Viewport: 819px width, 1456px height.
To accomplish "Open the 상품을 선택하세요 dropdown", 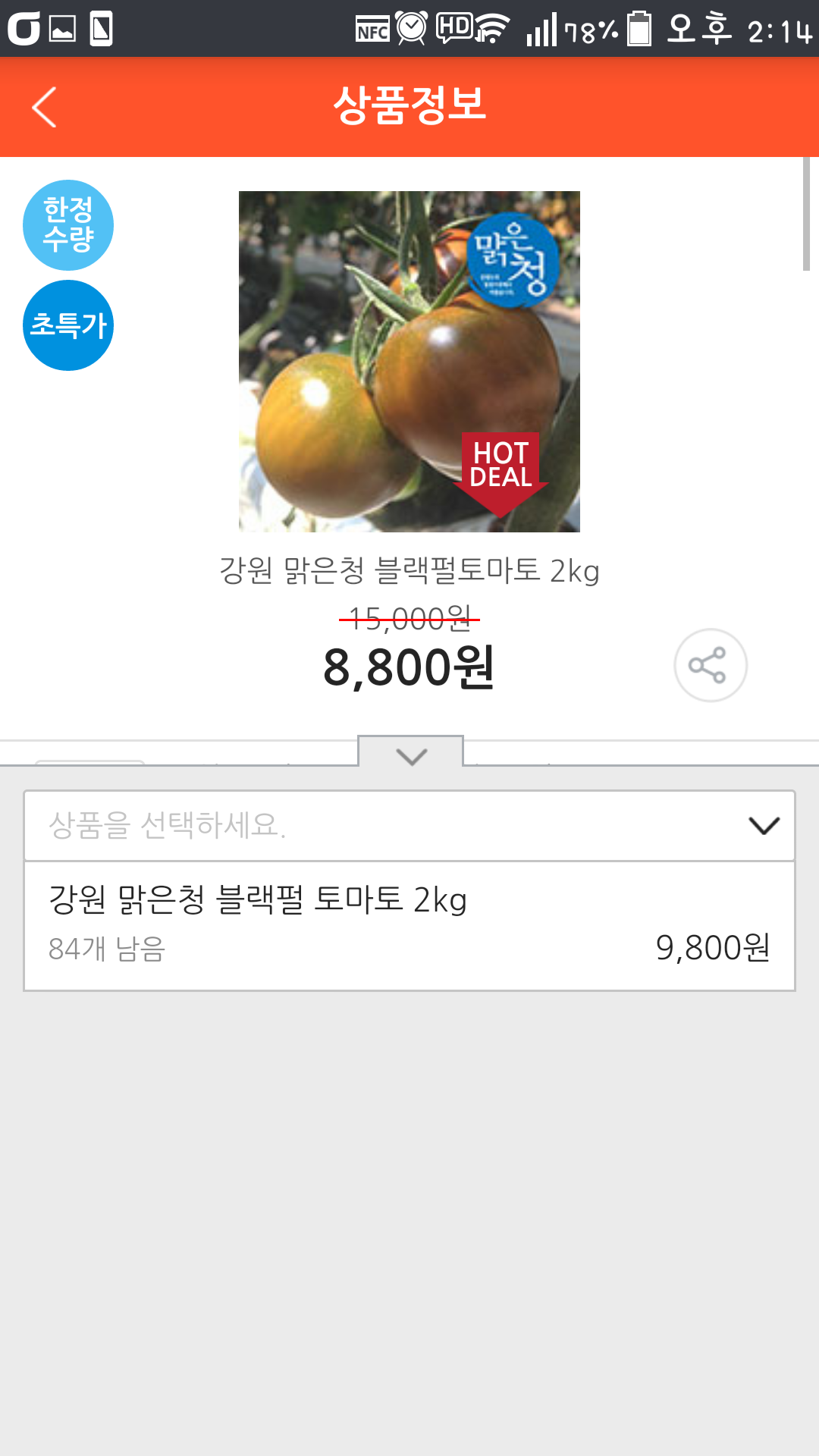I will point(409,826).
